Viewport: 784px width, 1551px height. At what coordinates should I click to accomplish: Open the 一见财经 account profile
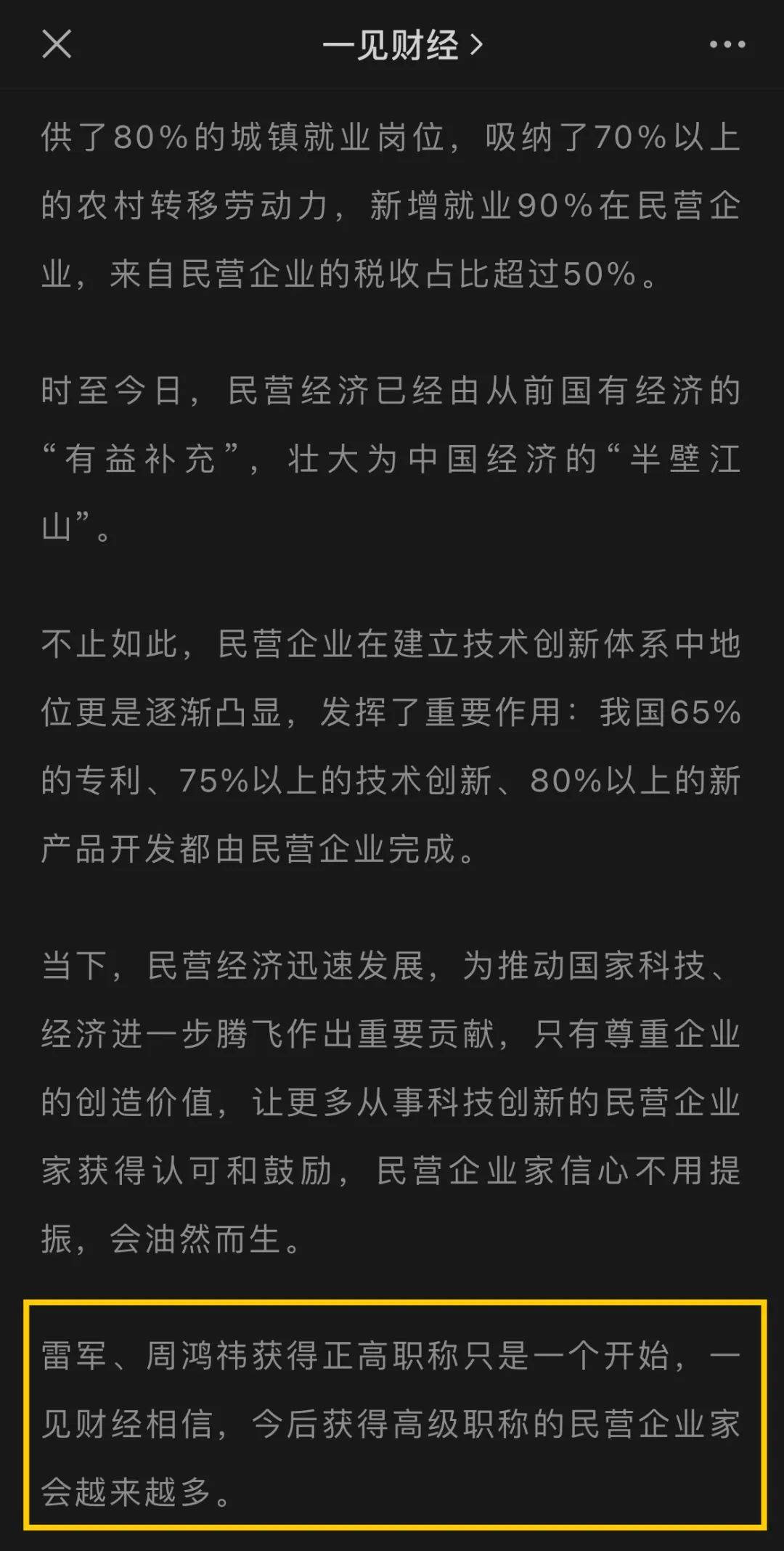401,45
